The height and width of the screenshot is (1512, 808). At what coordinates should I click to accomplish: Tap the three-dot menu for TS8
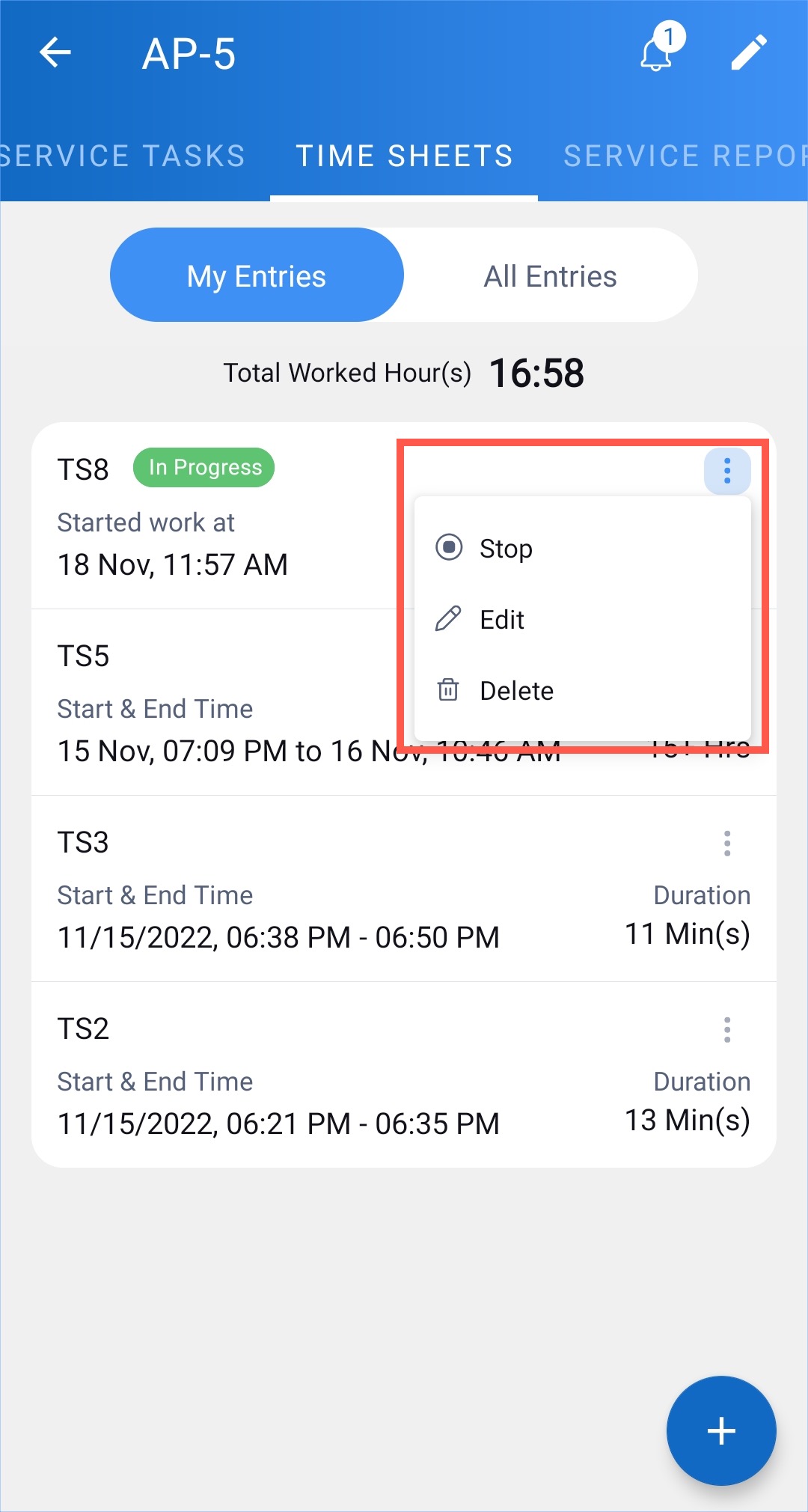pos(726,471)
